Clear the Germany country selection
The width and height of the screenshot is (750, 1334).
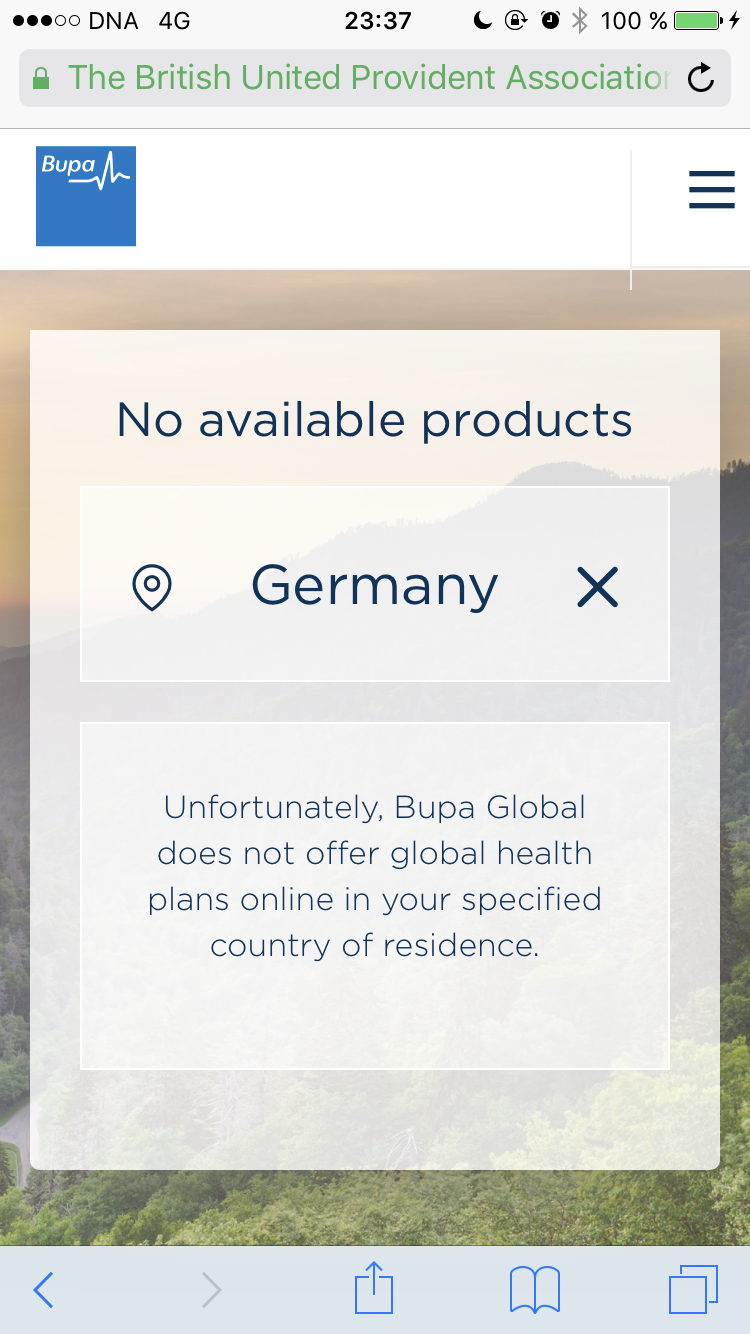(597, 587)
